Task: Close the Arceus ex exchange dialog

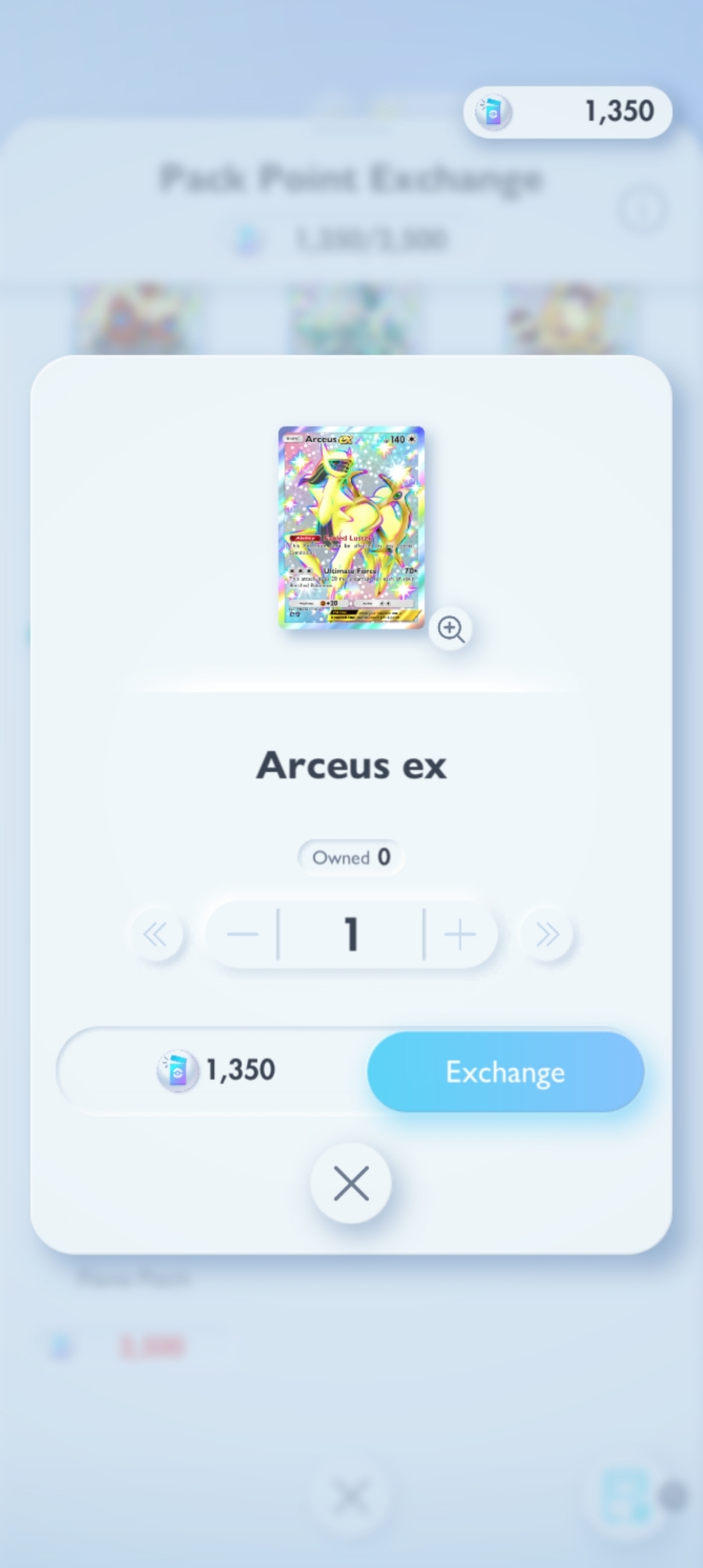Action: [x=351, y=1183]
